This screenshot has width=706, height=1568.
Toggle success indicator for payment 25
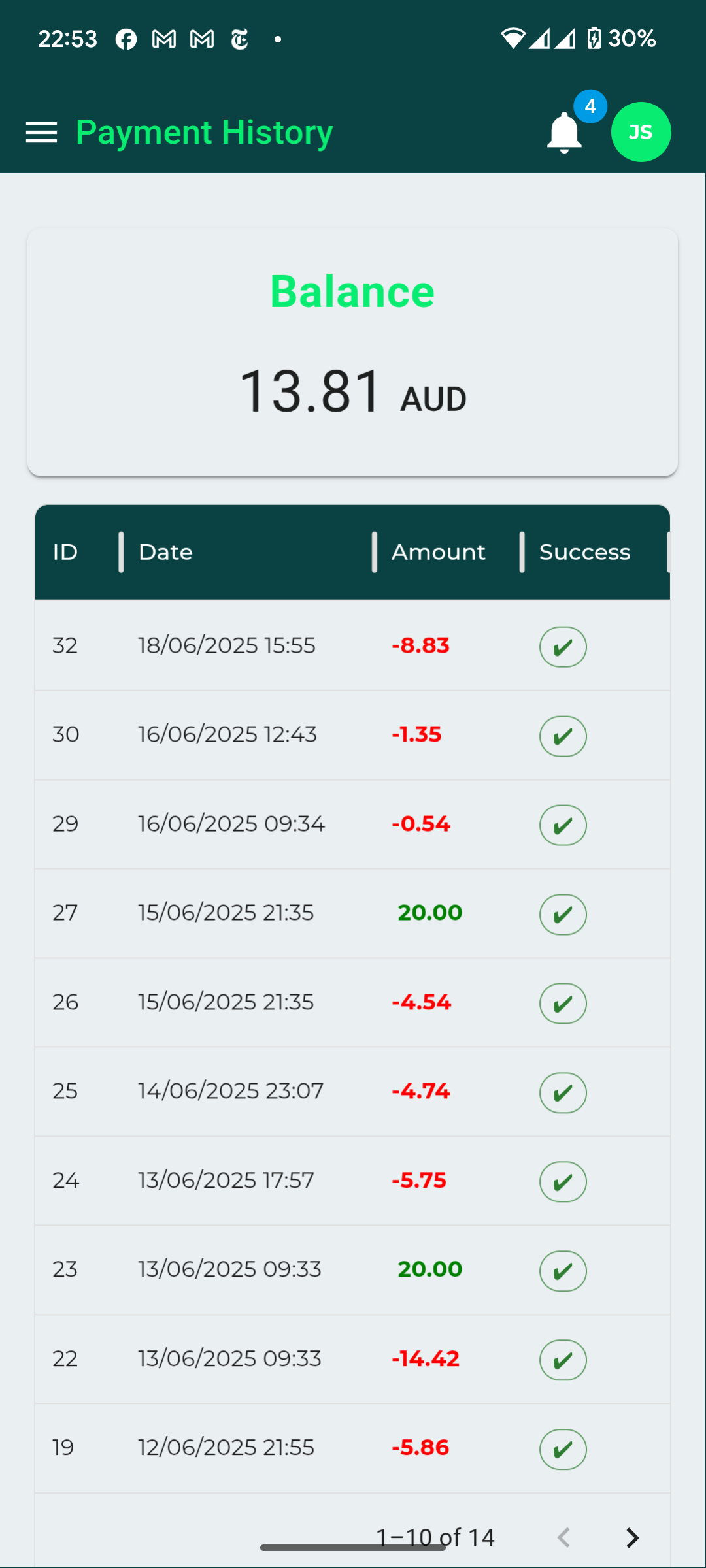pyautogui.click(x=562, y=1092)
